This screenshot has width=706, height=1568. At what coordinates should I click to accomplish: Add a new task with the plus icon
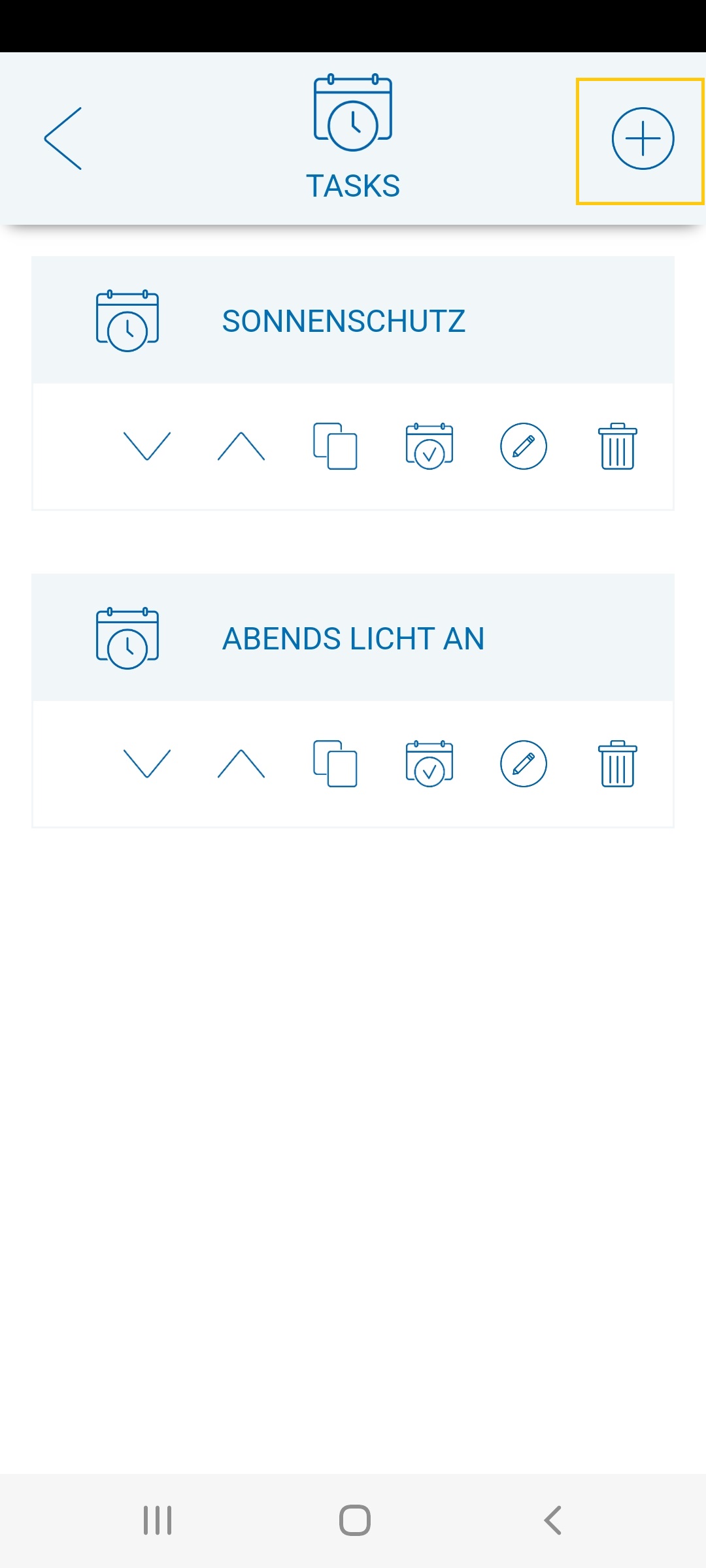coord(642,139)
